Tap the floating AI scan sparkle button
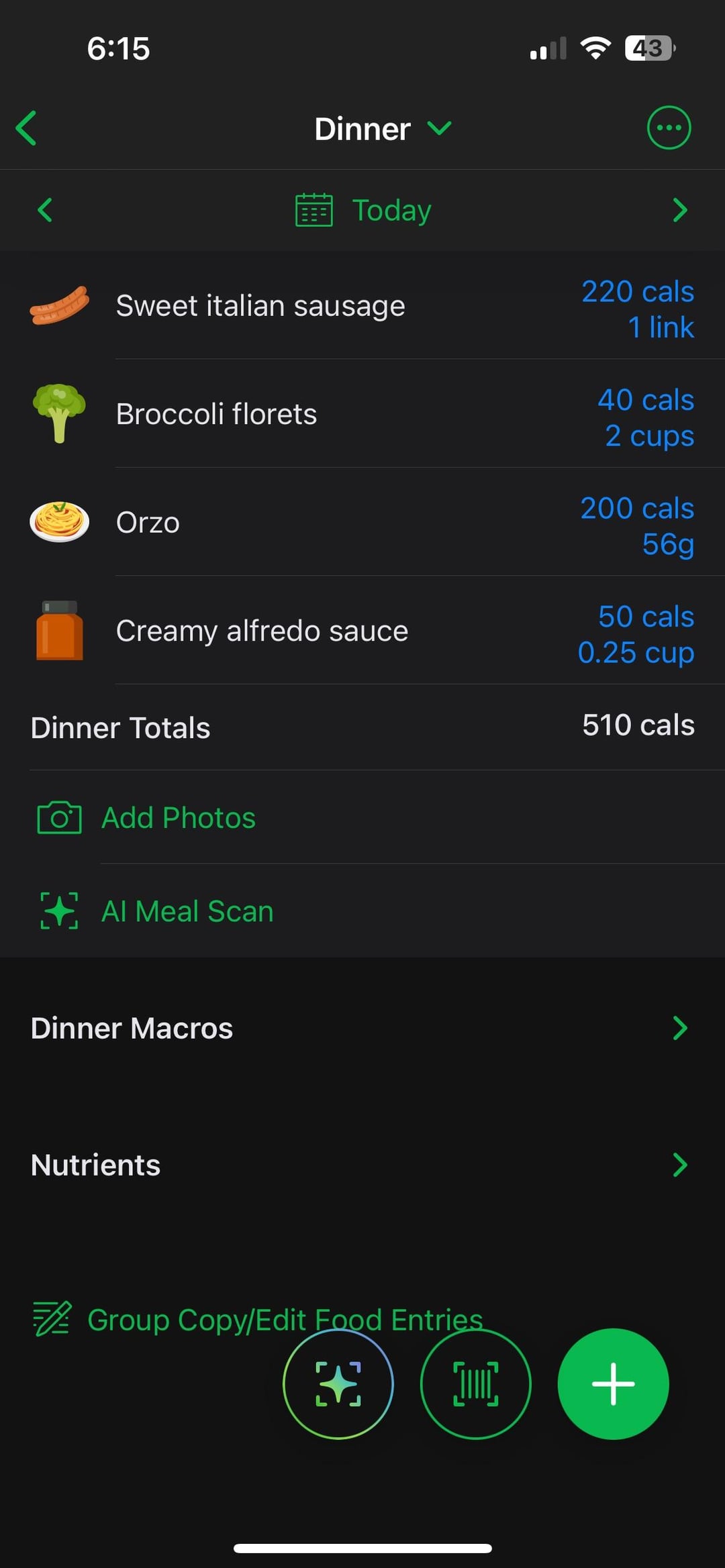The height and width of the screenshot is (1568, 725). click(338, 1383)
